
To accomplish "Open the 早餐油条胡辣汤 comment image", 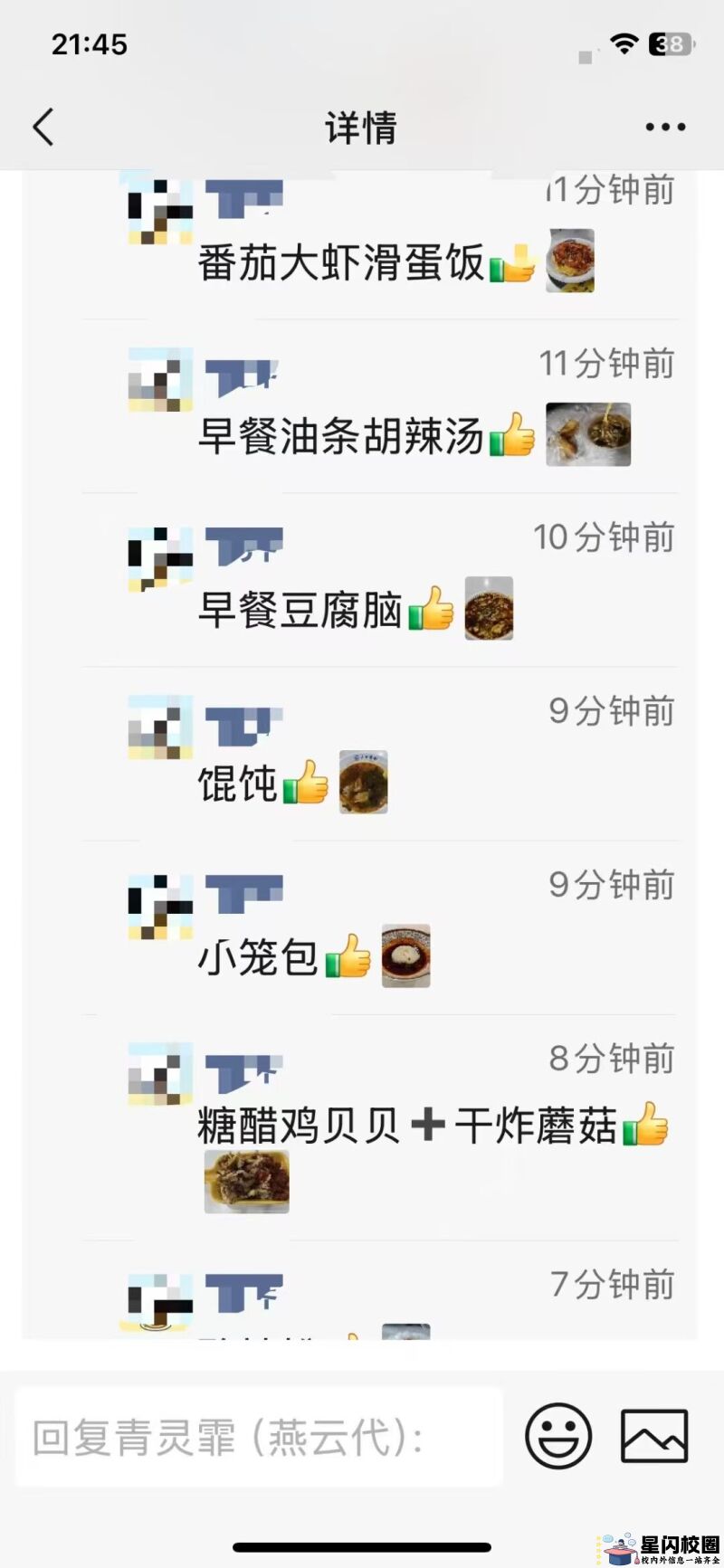I will click(x=588, y=435).
